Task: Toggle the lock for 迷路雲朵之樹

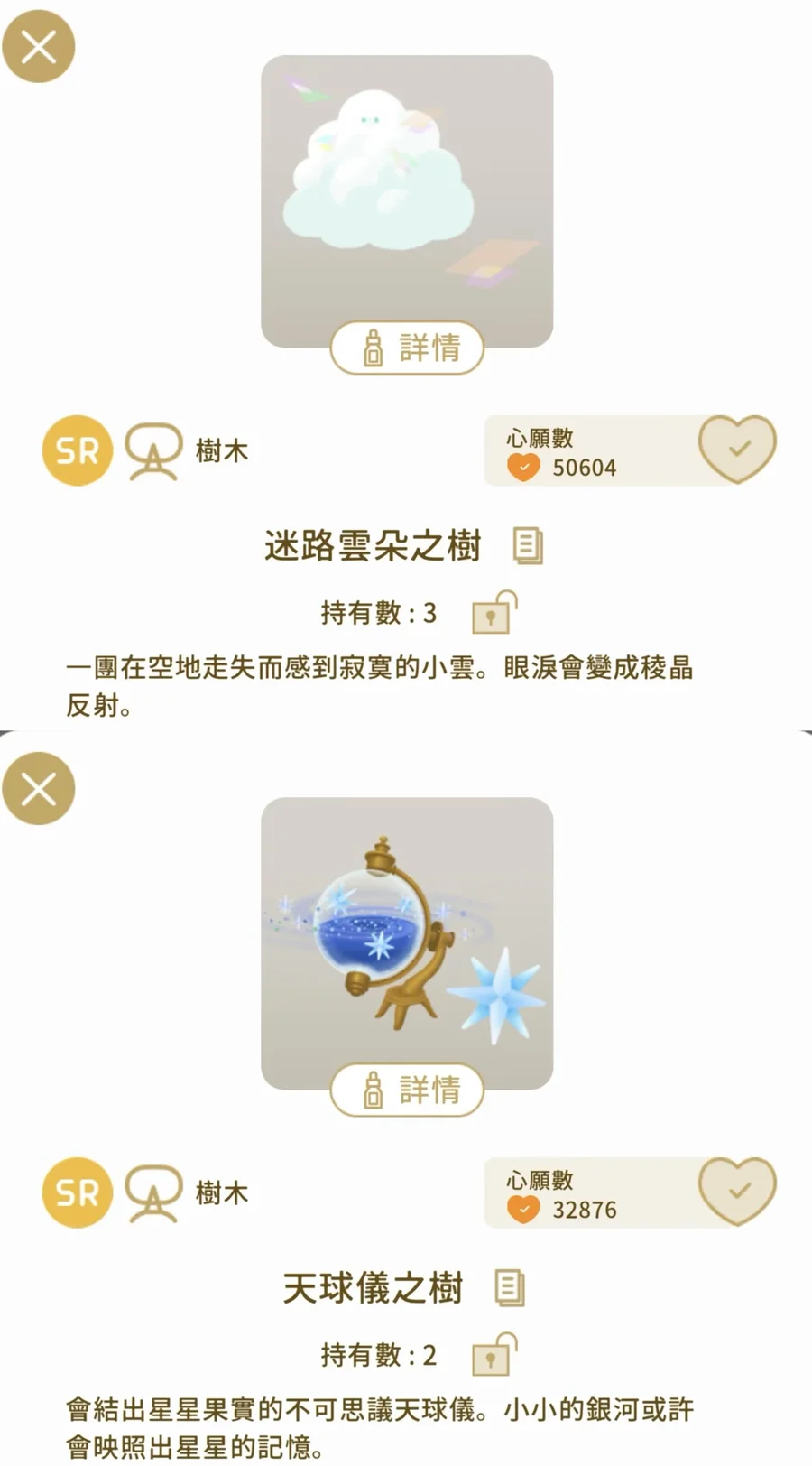Action: (494, 613)
